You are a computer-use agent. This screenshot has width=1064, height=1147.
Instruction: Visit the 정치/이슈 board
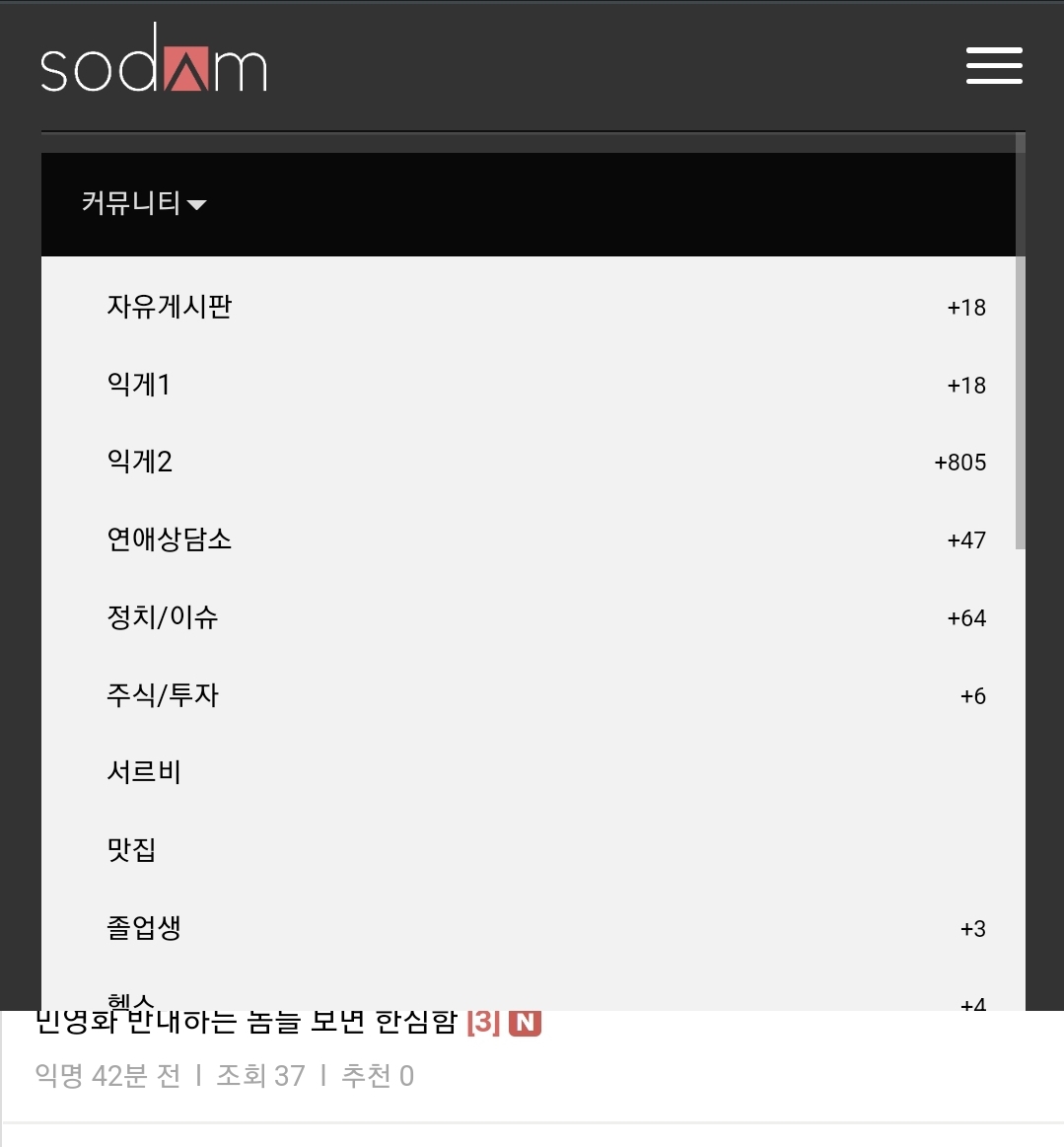(163, 617)
